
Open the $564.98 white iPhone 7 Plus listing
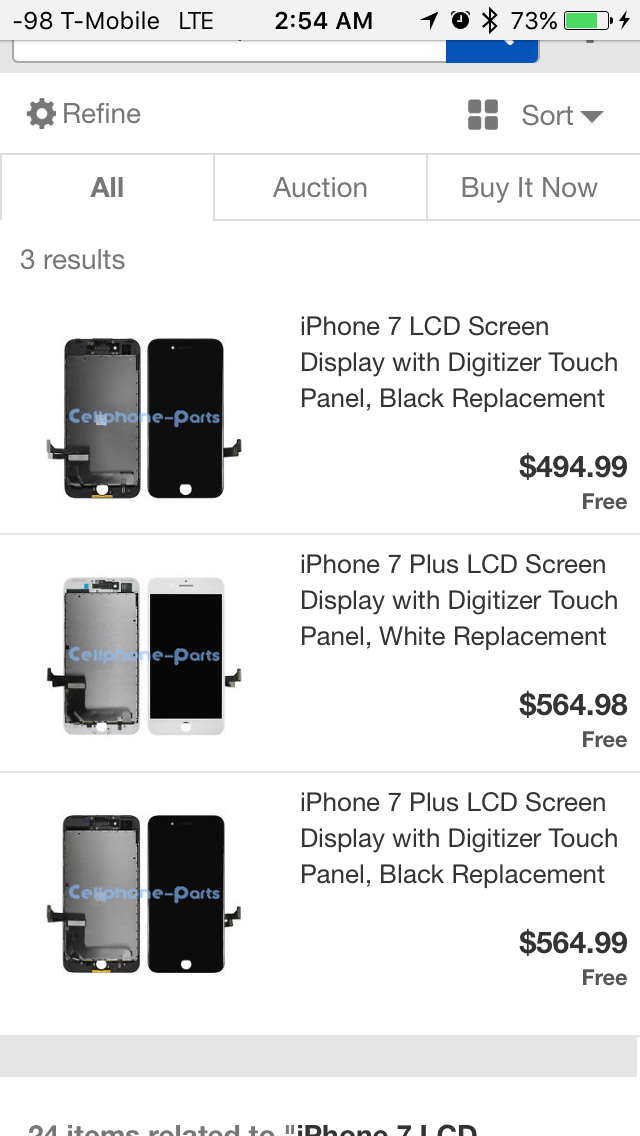click(x=320, y=653)
